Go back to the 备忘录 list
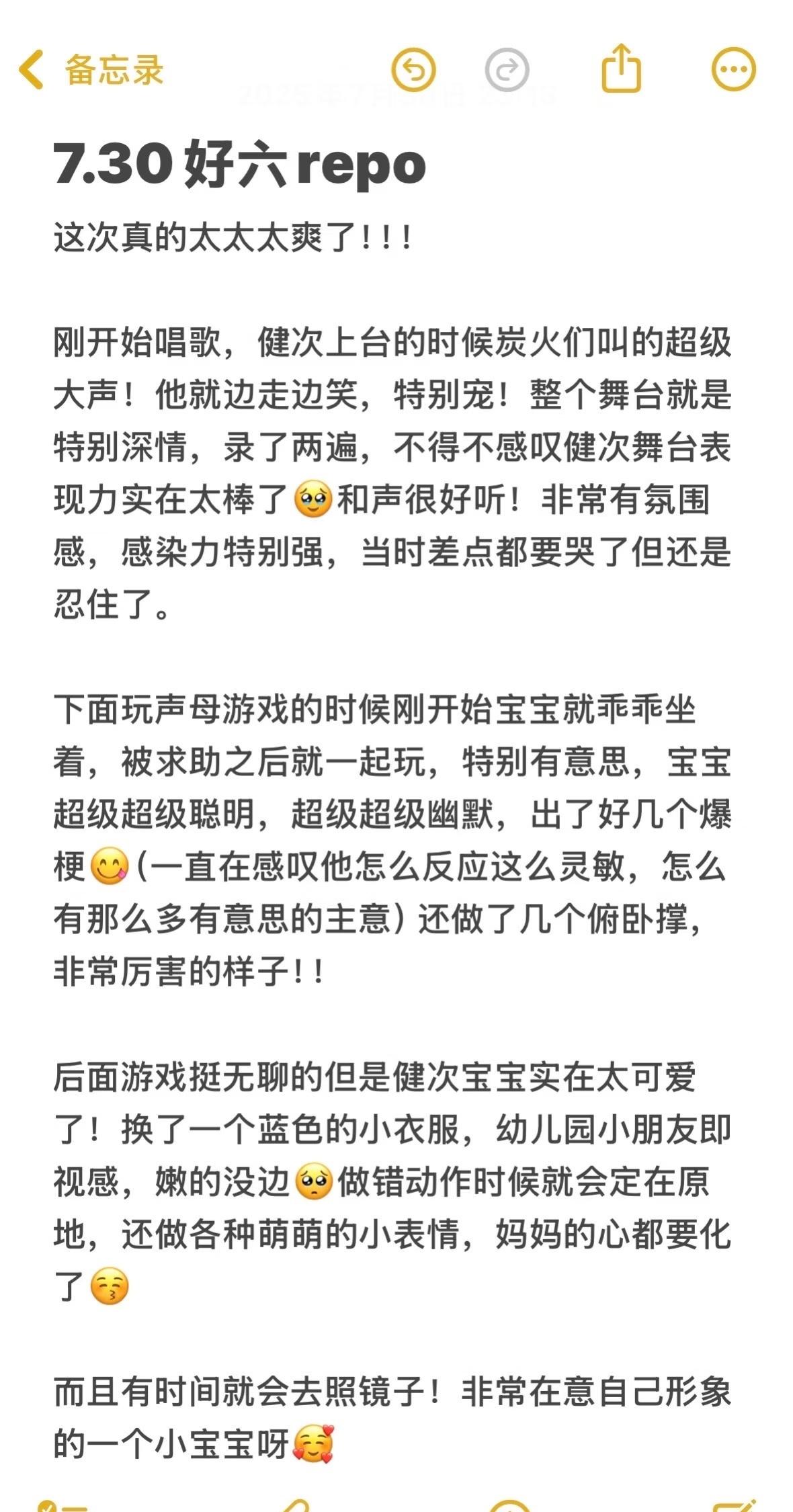Image resolution: width=793 pixels, height=1512 pixels. (91, 69)
